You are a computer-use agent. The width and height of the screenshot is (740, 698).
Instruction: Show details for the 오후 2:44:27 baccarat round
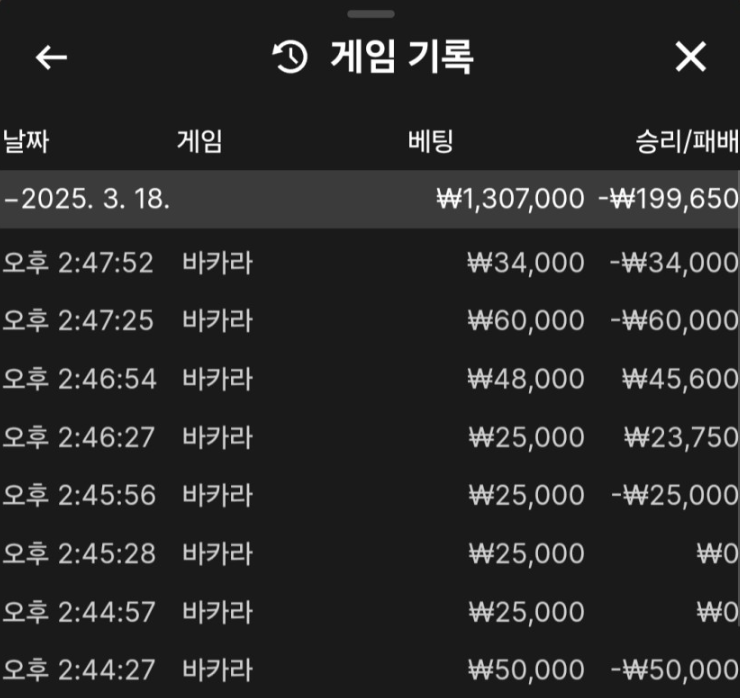[370, 669]
